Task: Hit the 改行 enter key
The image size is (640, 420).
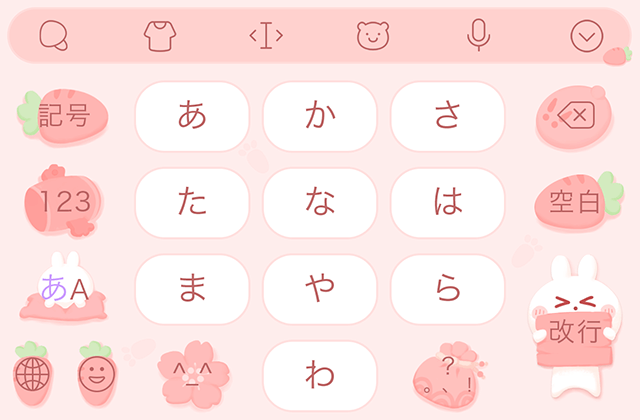Action: tap(575, 330)
